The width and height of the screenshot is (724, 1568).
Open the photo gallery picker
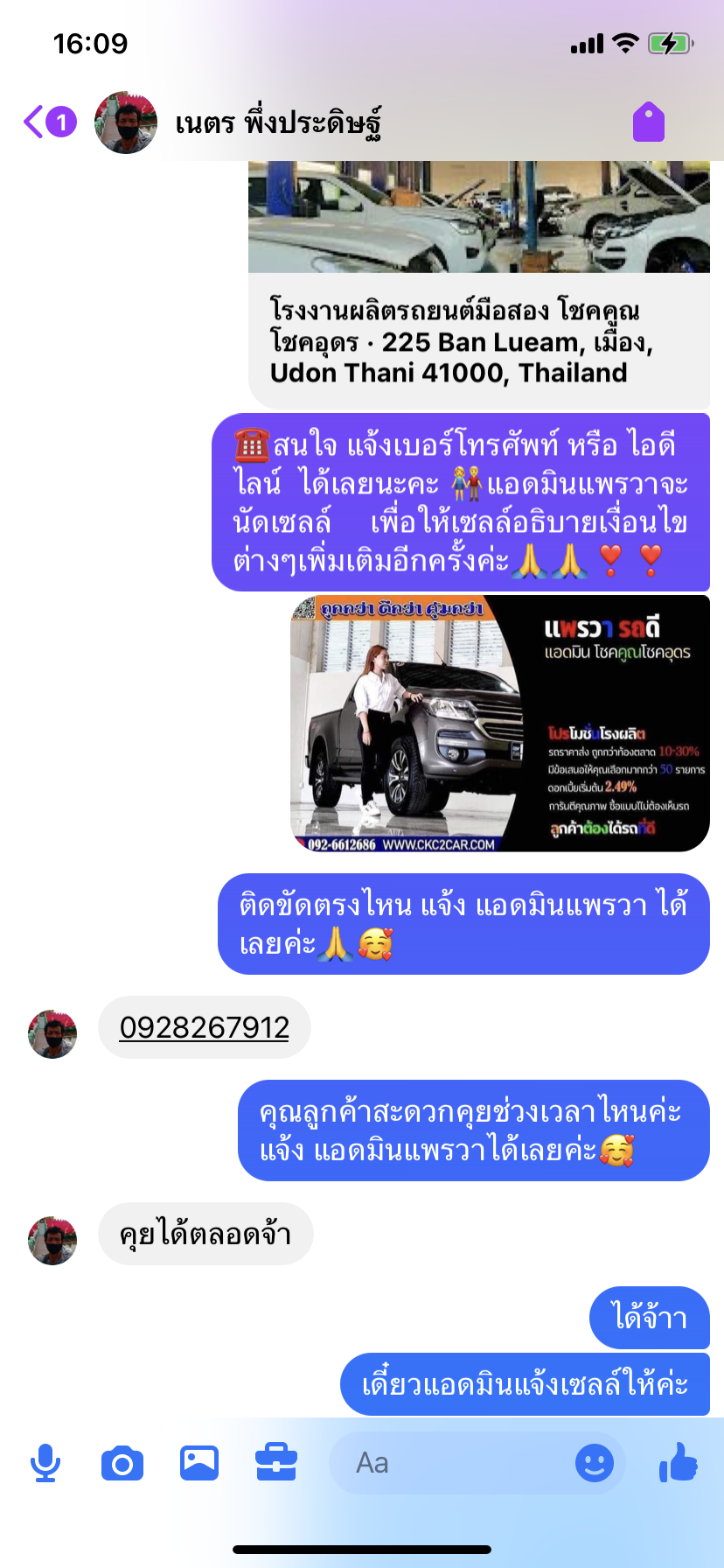(x=199, y=1463)
